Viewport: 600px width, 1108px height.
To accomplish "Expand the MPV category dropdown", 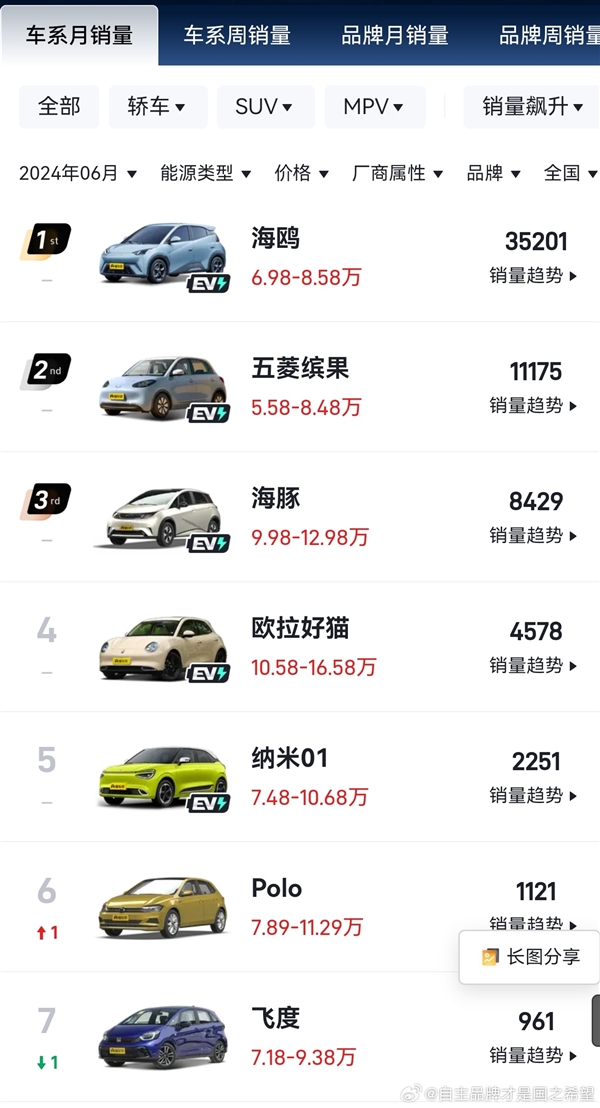I will click(x=374, y=107).
